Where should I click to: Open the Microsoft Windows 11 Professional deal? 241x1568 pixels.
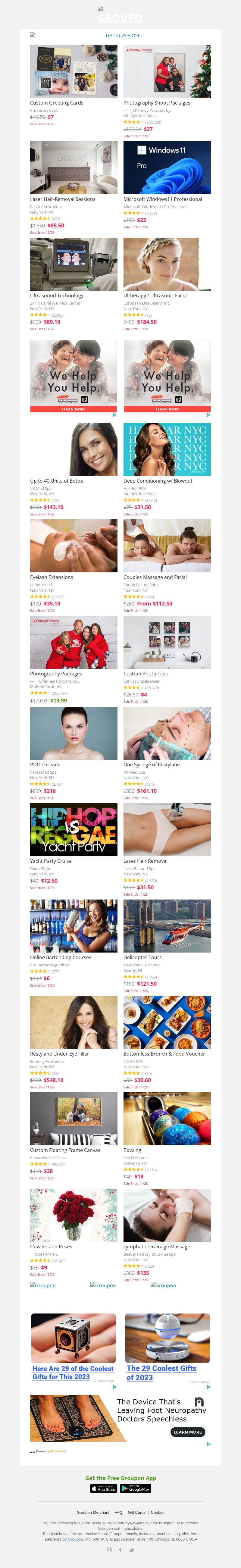click(x=167, y=168)
